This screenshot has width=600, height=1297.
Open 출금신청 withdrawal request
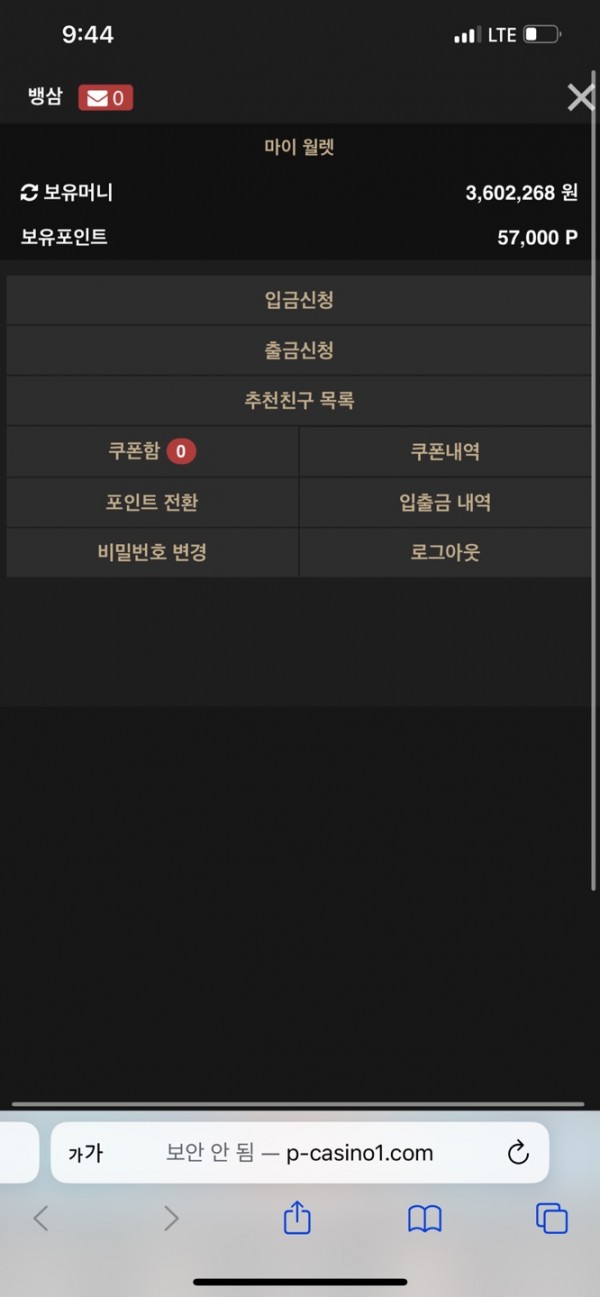pos(299,350)
